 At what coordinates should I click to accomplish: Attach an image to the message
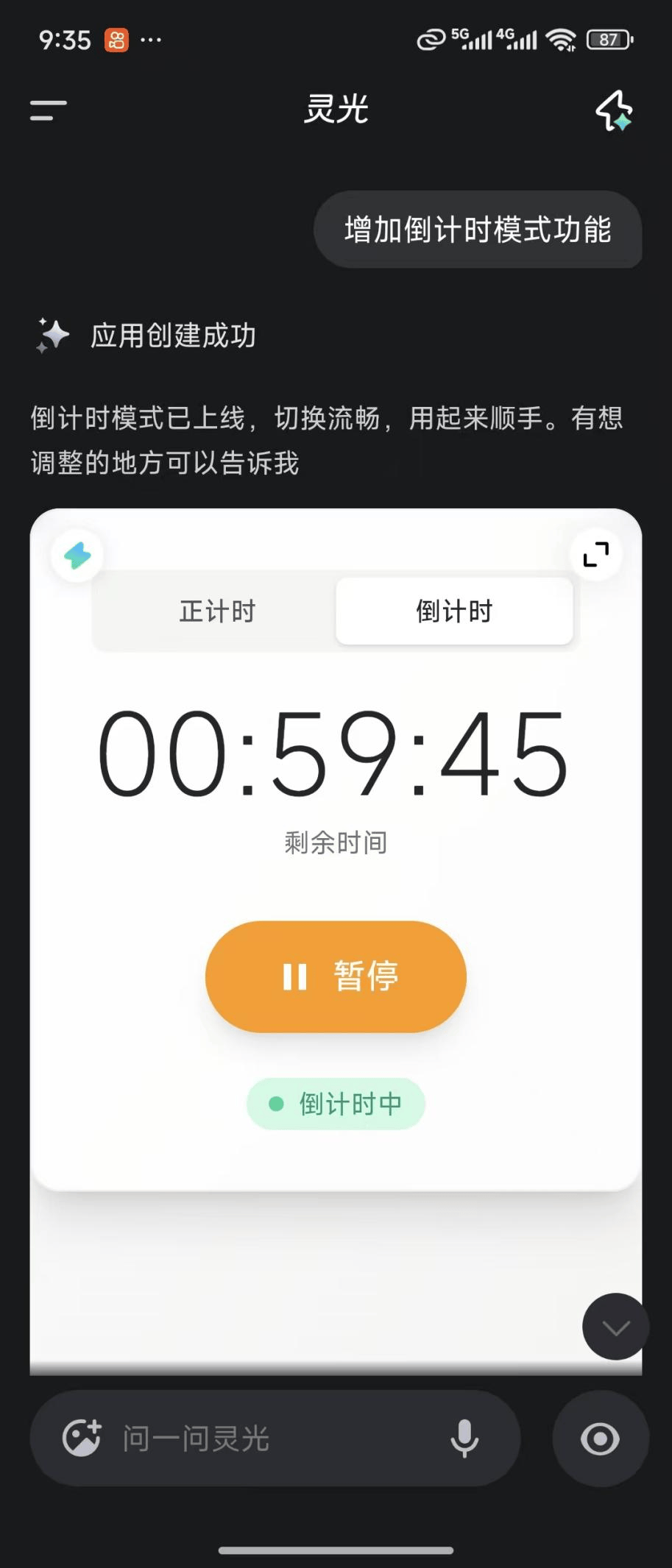(x=81, y=1438)
